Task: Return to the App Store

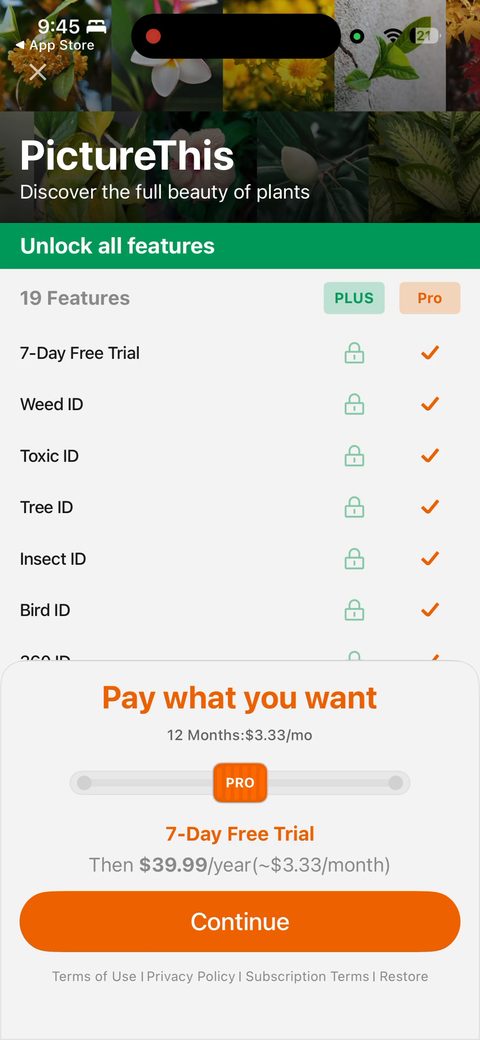Action: pyautogui.click(x=56, y=46)
